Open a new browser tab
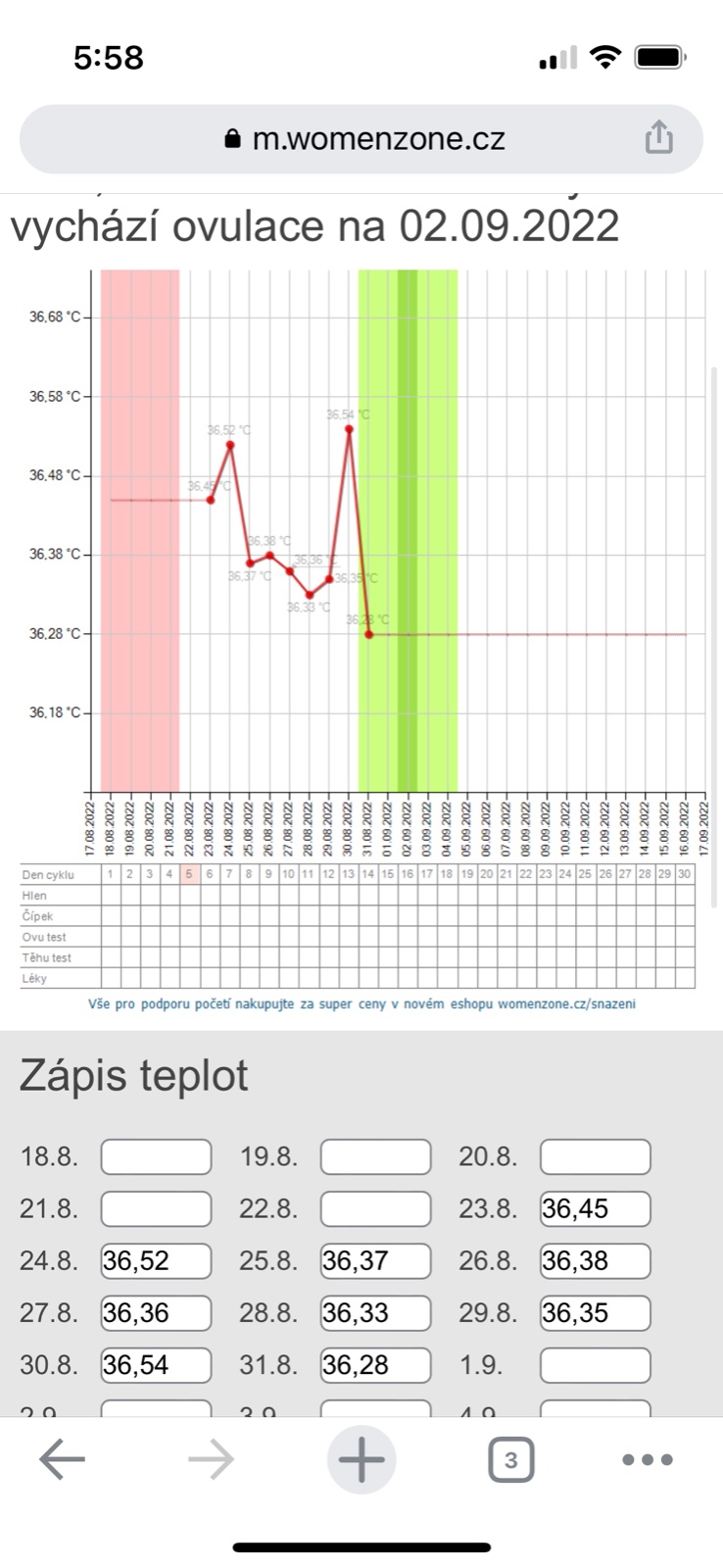The image size is (723, 1568). point(361,1459)
